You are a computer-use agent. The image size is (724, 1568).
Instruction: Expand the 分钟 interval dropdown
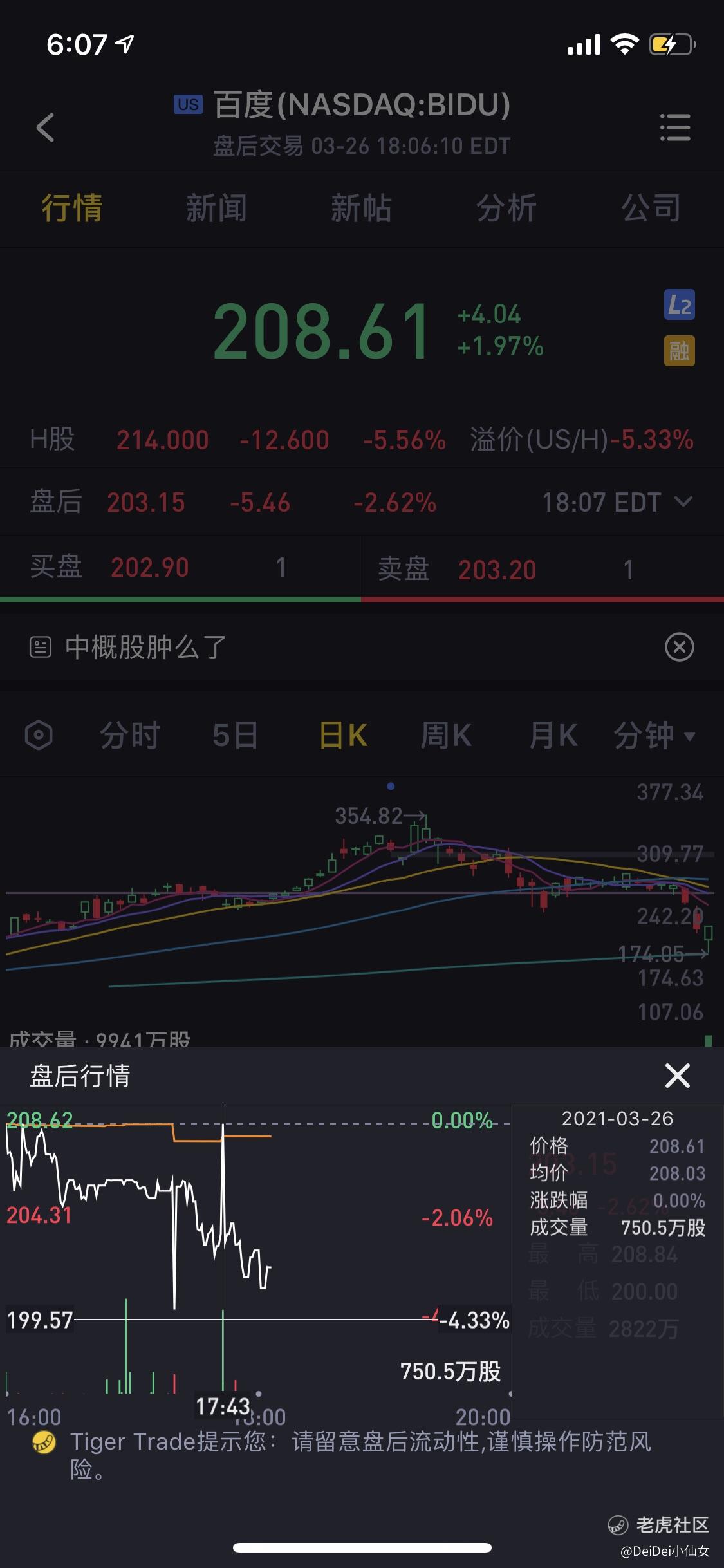point(654,735)
